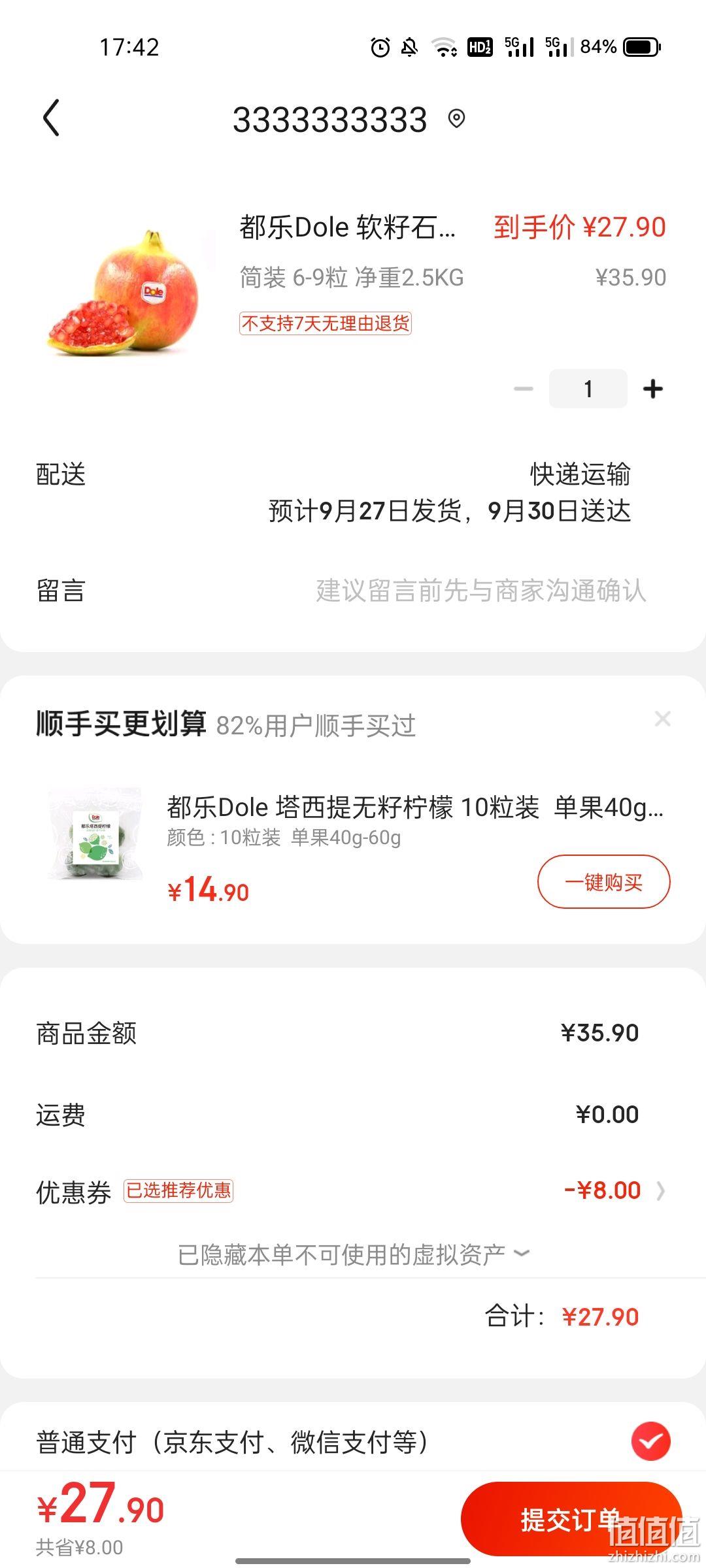Increase pomegranate quantity with plus

652,389
